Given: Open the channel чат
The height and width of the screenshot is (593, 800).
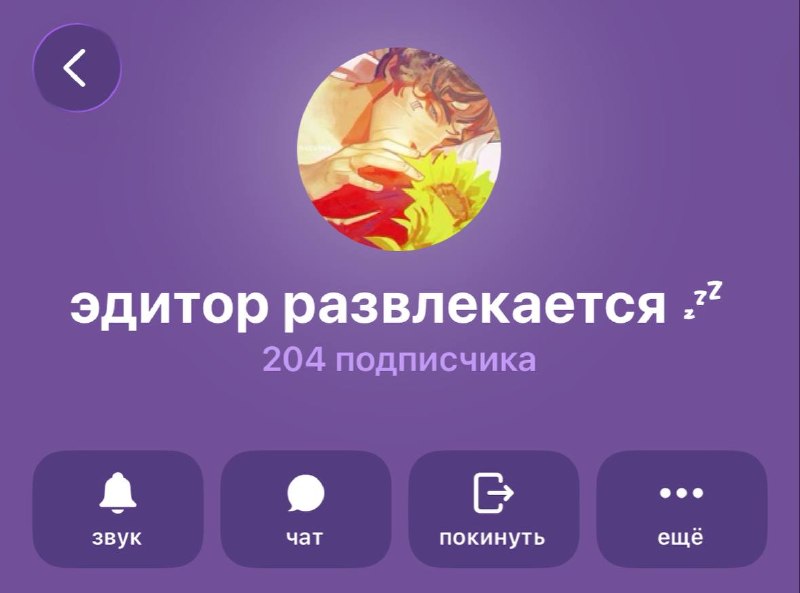Looking at the screenshot, I should coord(306,509).
